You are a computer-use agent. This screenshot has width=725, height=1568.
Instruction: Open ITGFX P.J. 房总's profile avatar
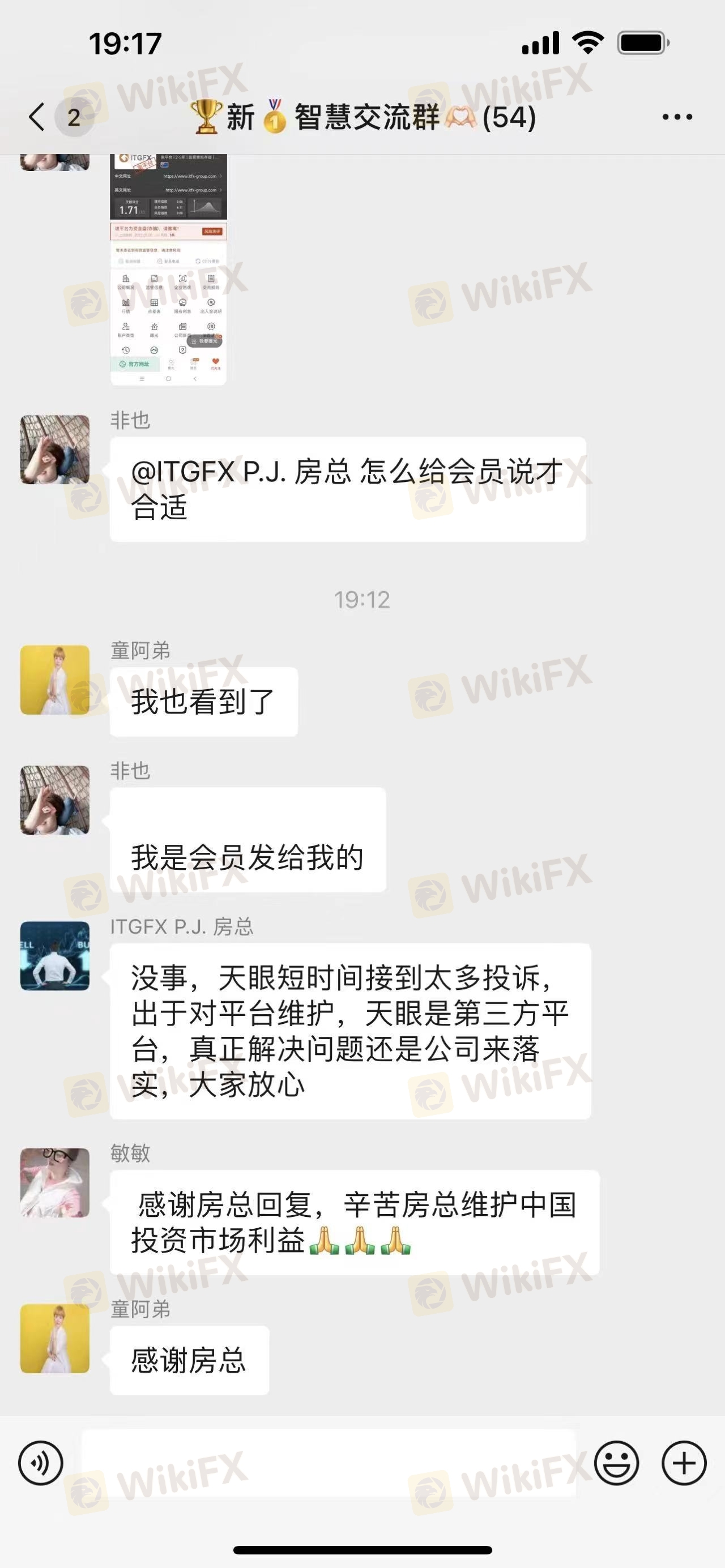click(x=55, y=956)
